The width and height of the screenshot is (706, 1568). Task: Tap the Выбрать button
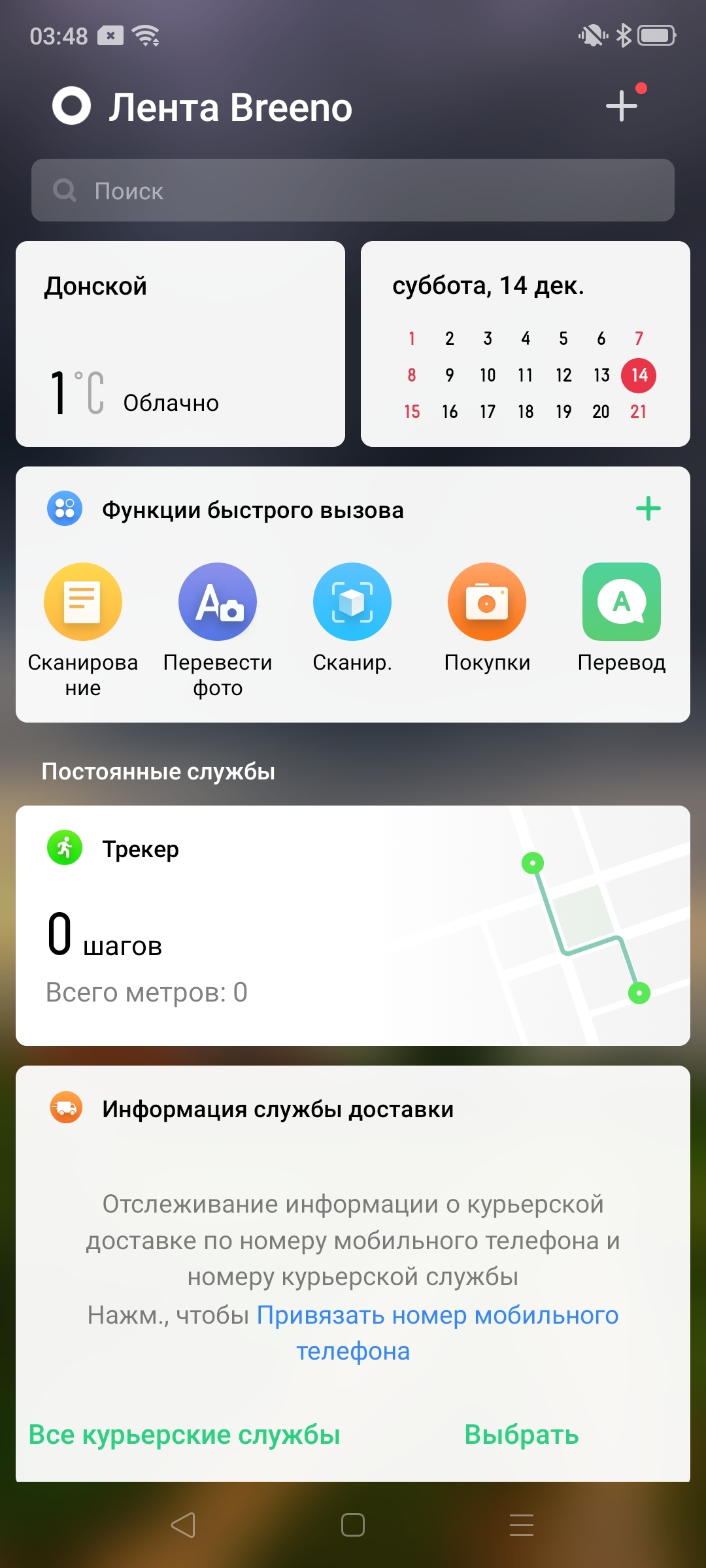pos(522,1435)
